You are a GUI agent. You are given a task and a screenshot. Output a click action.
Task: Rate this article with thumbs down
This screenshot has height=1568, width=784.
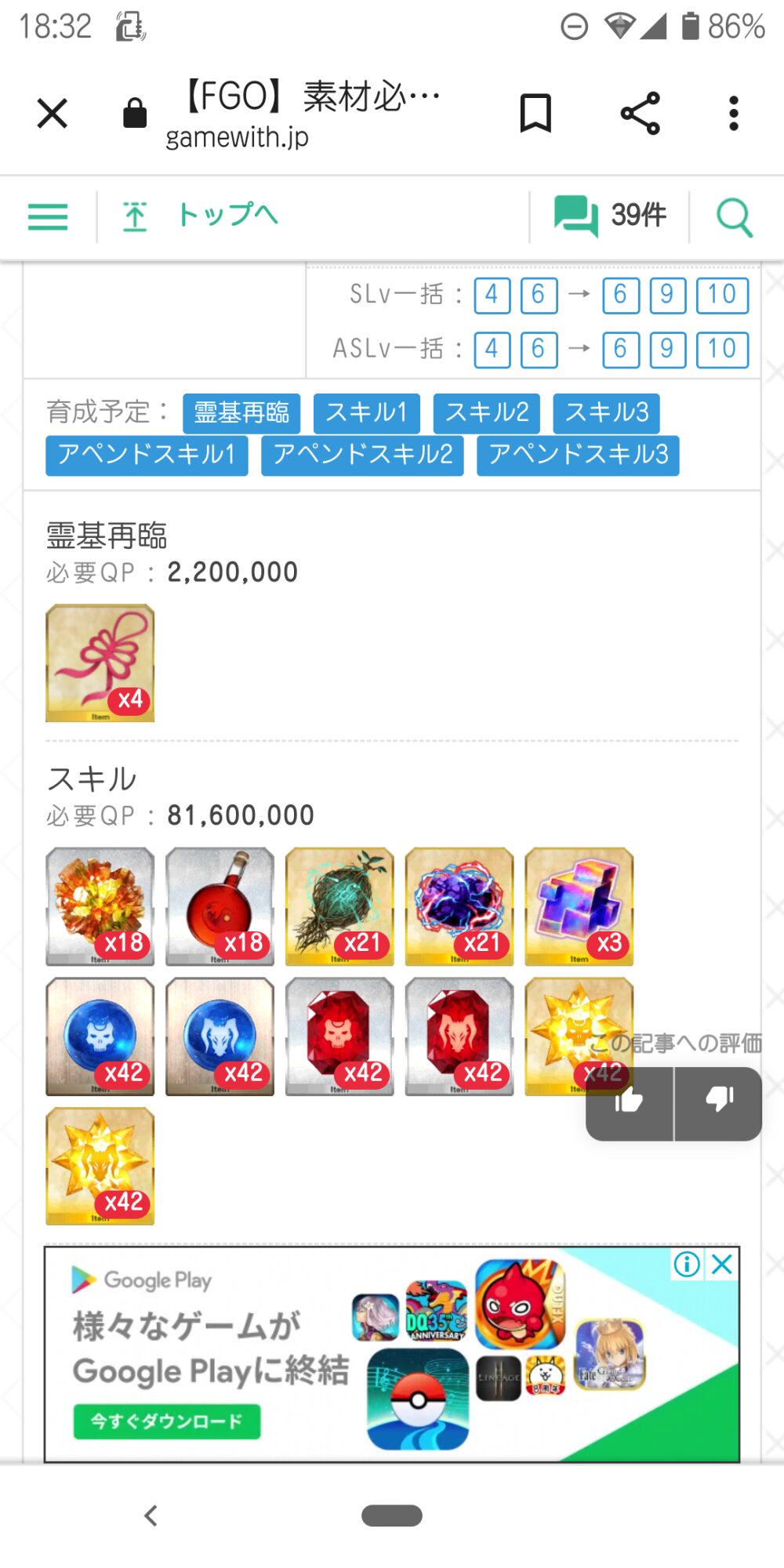click(x=718, y=1102)
